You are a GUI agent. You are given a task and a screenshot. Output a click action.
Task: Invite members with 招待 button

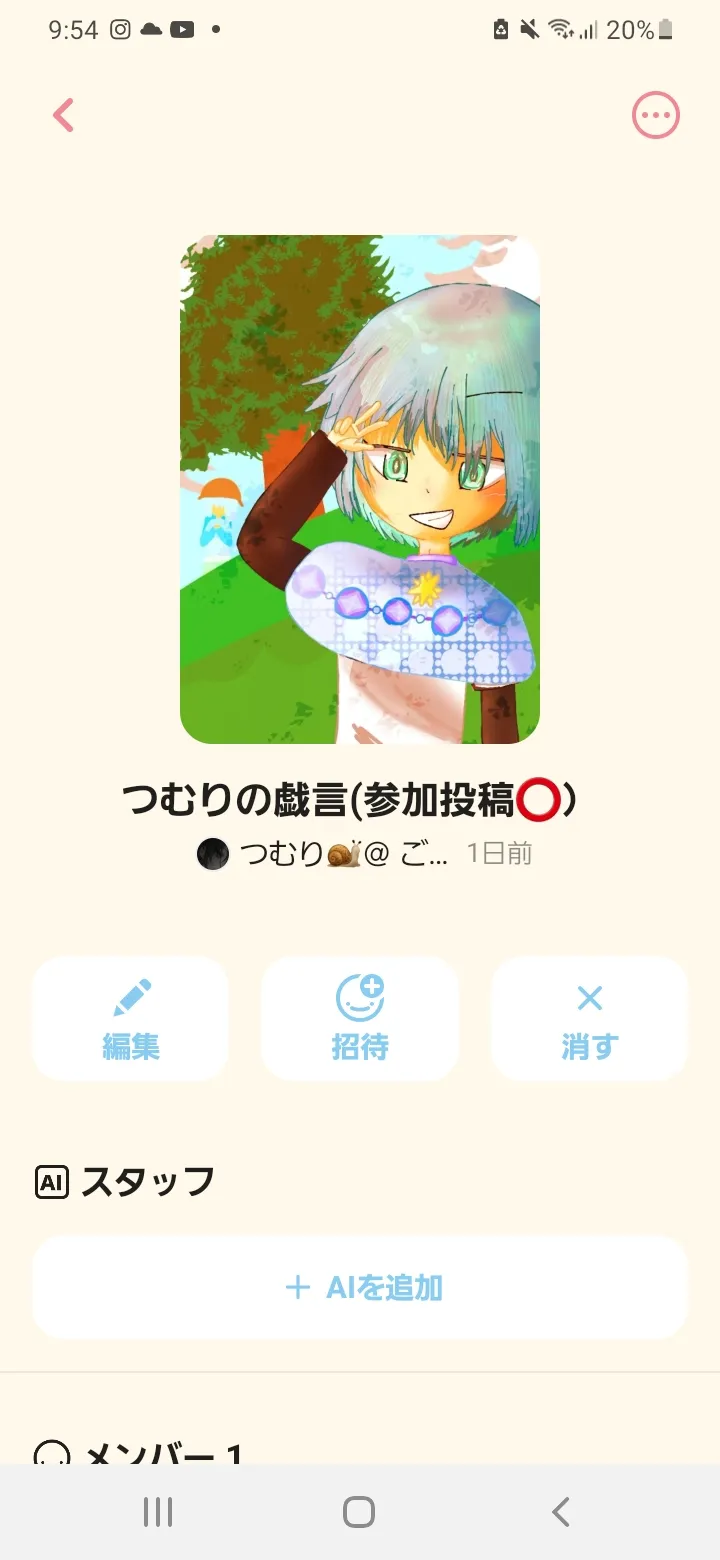[360, 1019]
